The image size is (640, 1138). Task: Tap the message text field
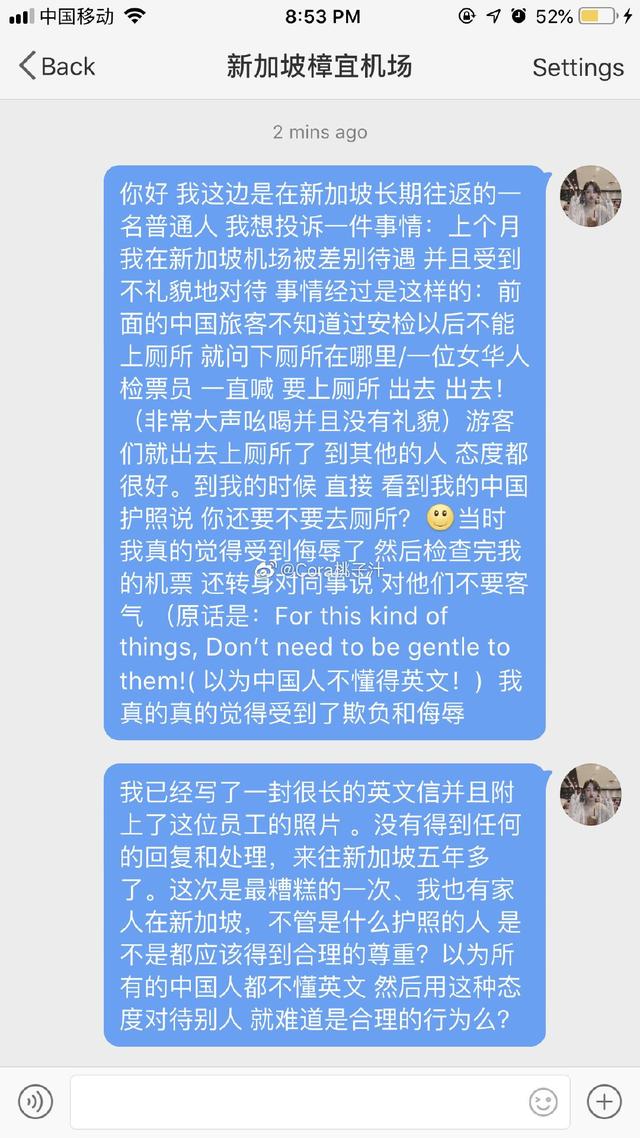click(295, 1102)
